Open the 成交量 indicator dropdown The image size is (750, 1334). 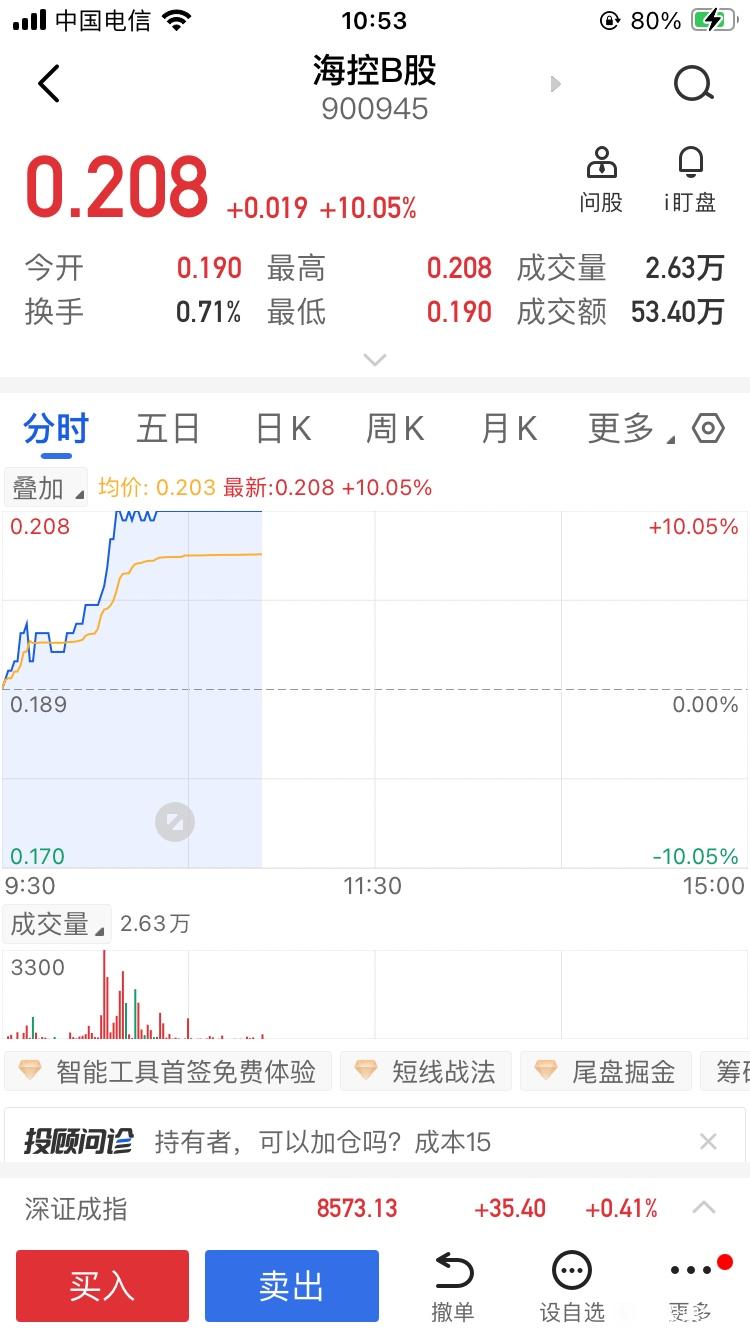tap(57, 924)
